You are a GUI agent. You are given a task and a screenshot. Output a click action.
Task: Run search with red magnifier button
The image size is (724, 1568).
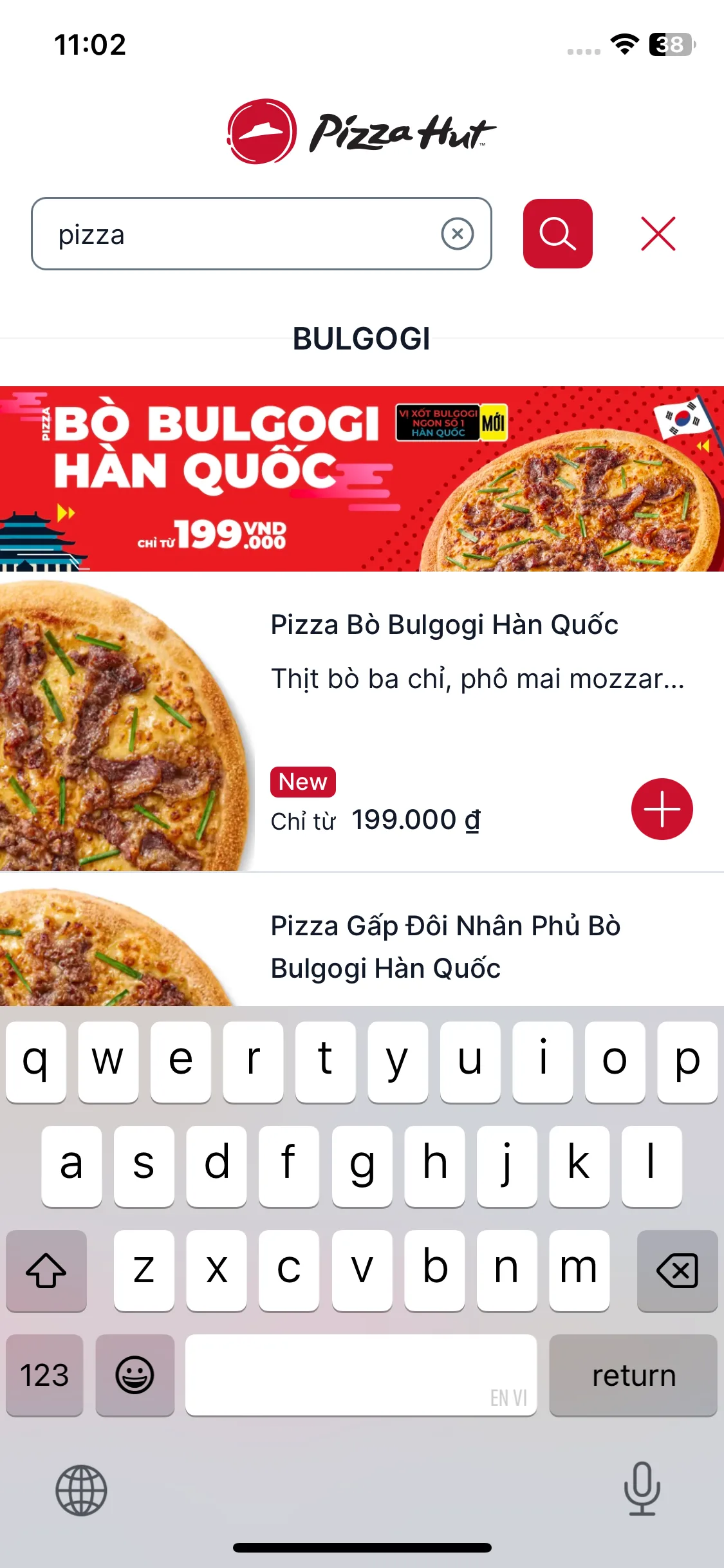(x=557, y=234)
